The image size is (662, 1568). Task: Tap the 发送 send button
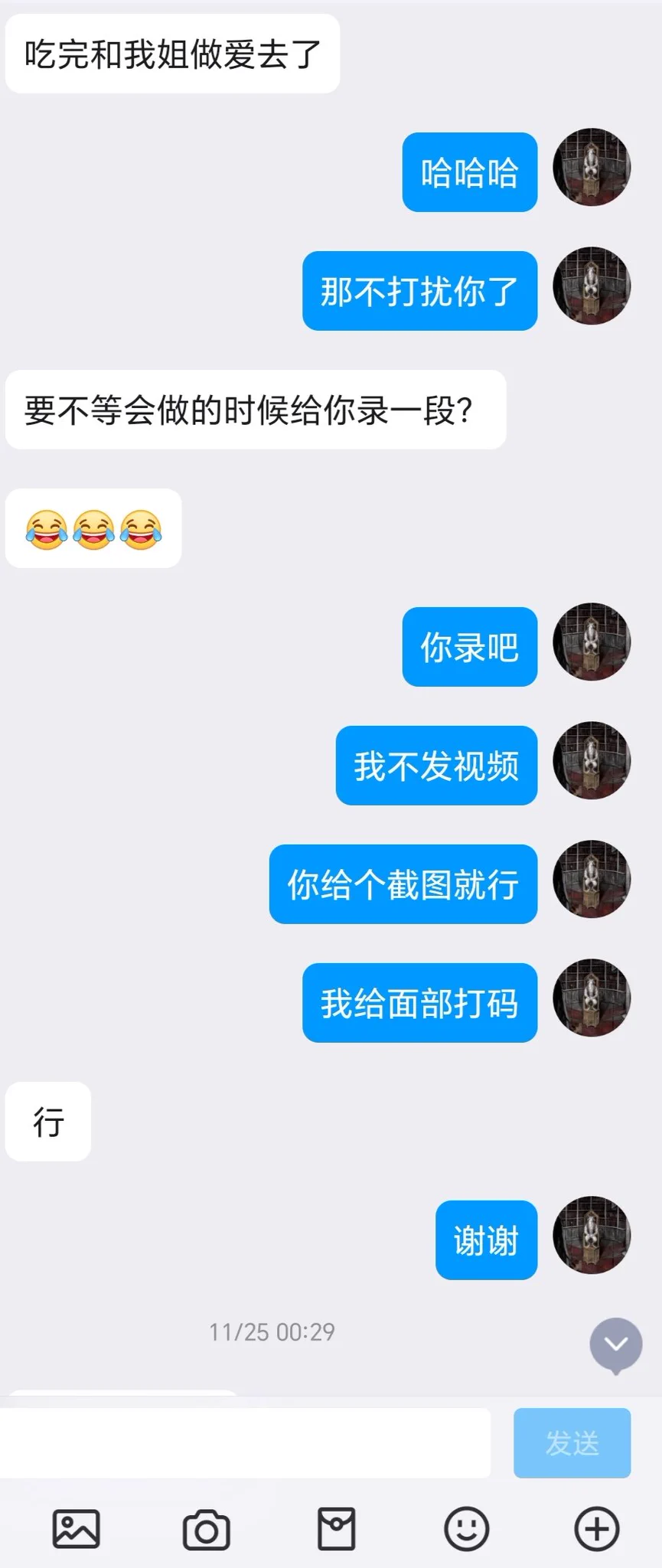[x=572, y=1442]
